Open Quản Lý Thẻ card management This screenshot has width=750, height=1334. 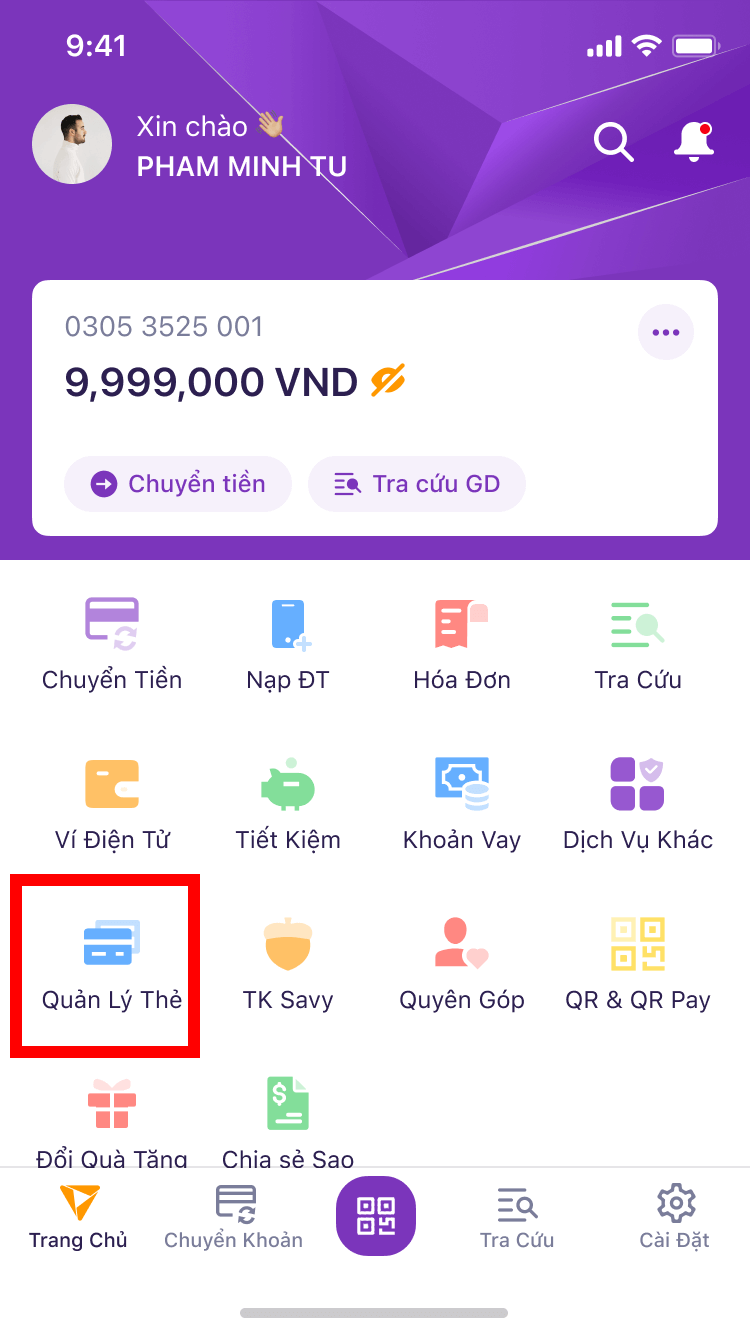click(x=112, y=965)
